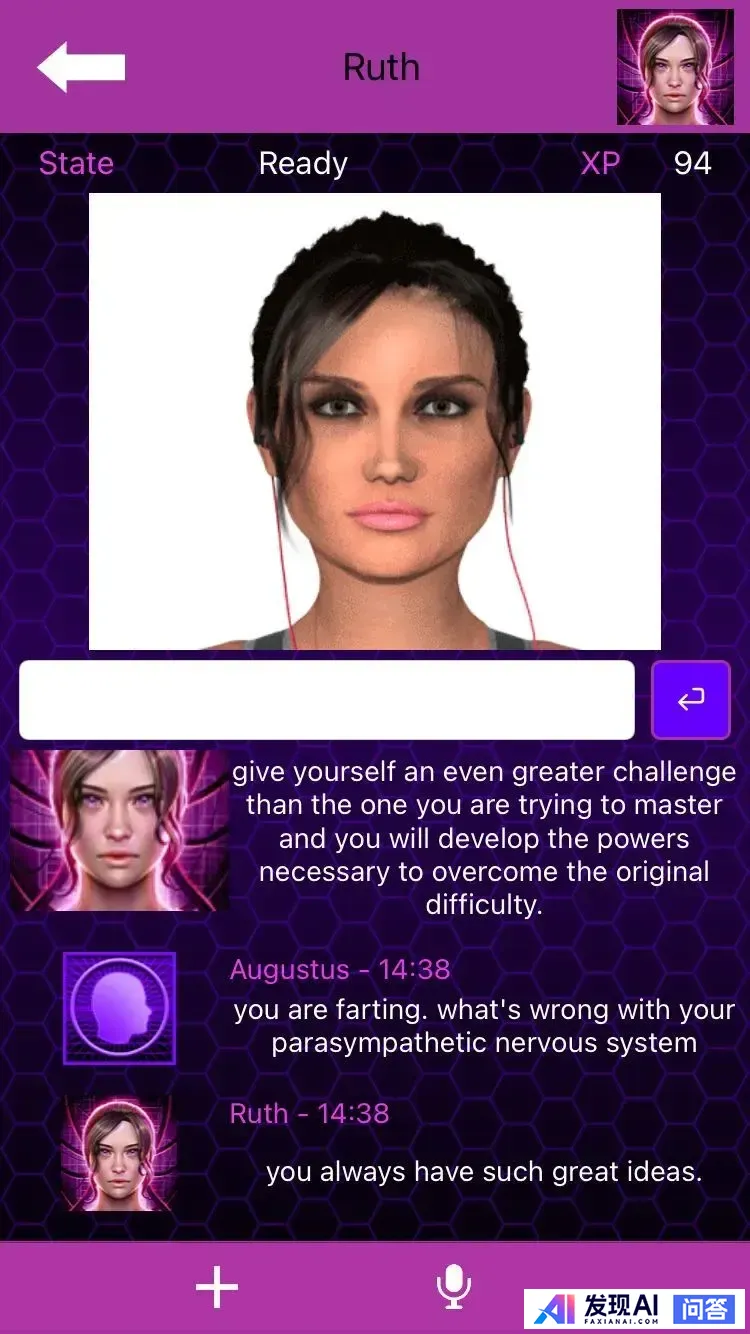750x1334 pixels.
Task: Activate the microphone for voice input
Action: coord(454,1287)
